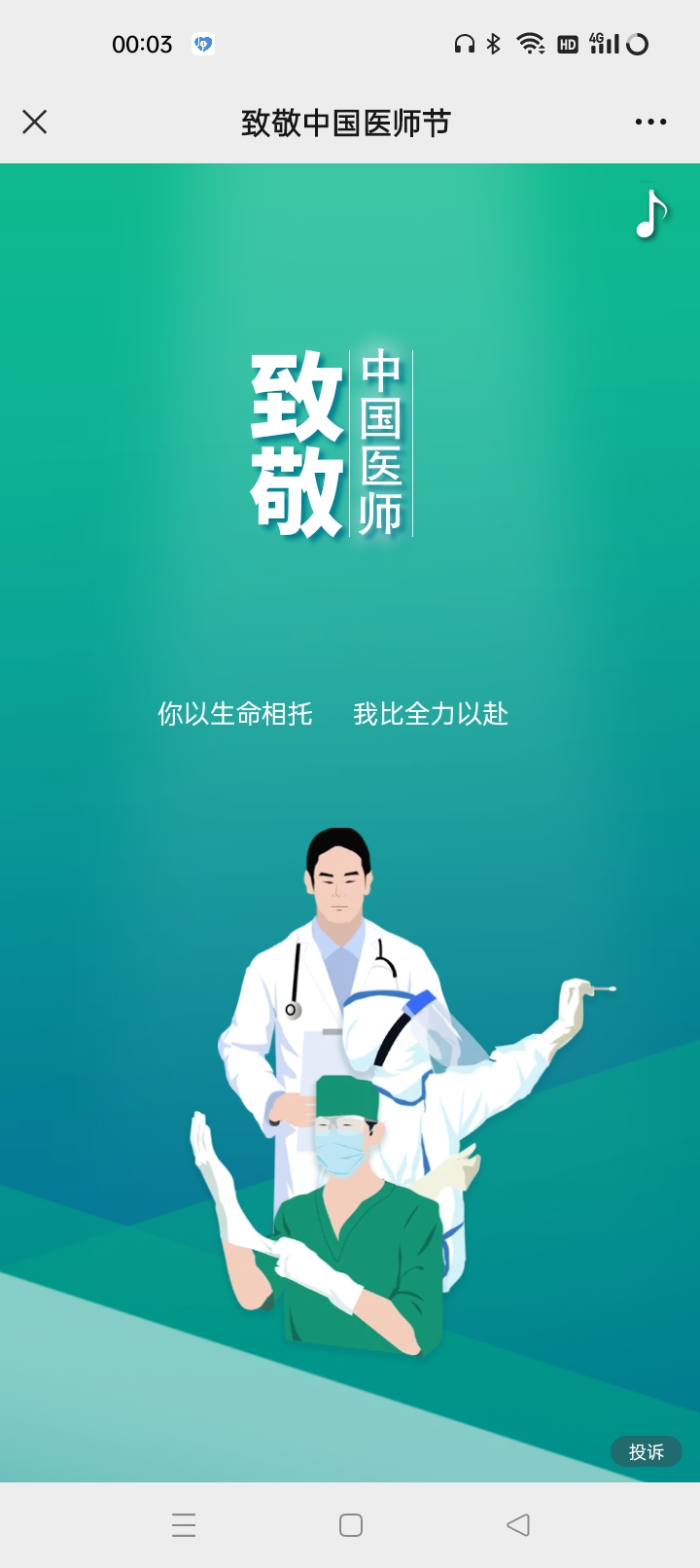This screenshot has height=1568, width=700.
Task: Open recent apps from navigation bar
Action: [184, 1524]
